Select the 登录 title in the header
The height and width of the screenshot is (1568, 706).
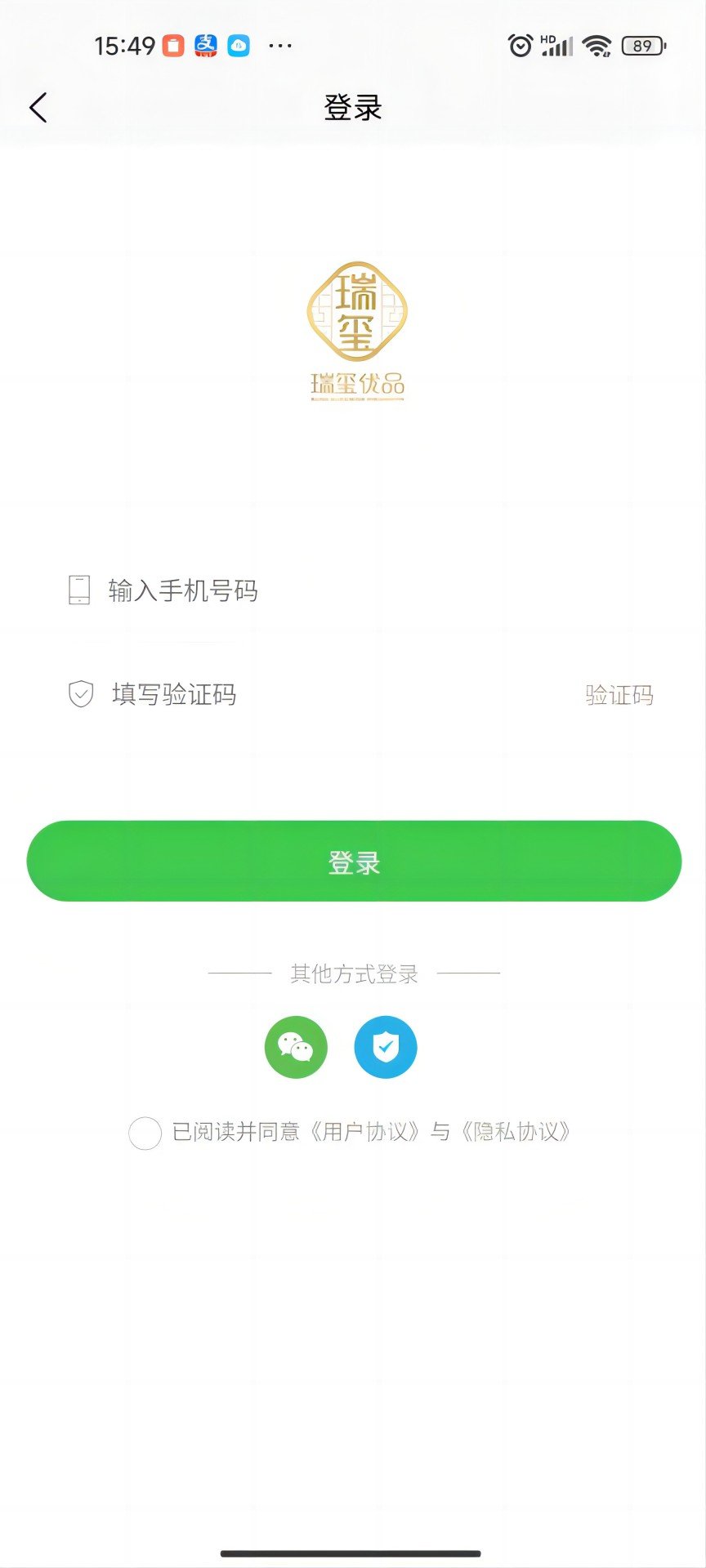[353, 107]
